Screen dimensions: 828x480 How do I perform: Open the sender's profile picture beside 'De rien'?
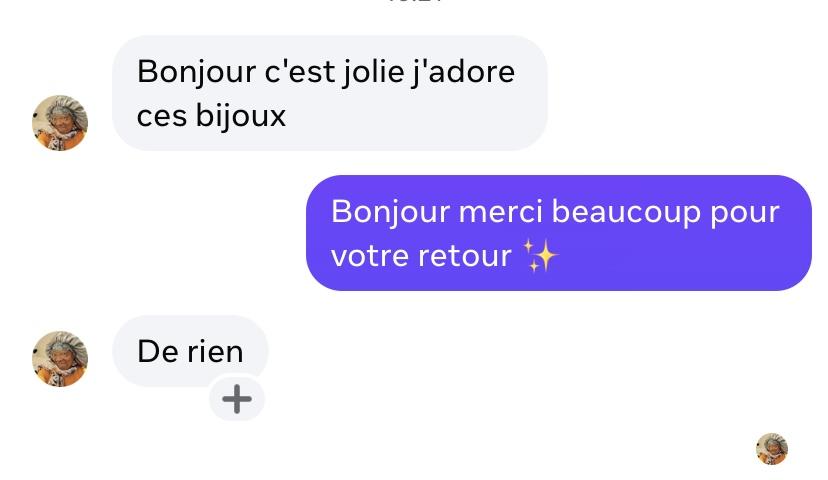coord(60,358)
